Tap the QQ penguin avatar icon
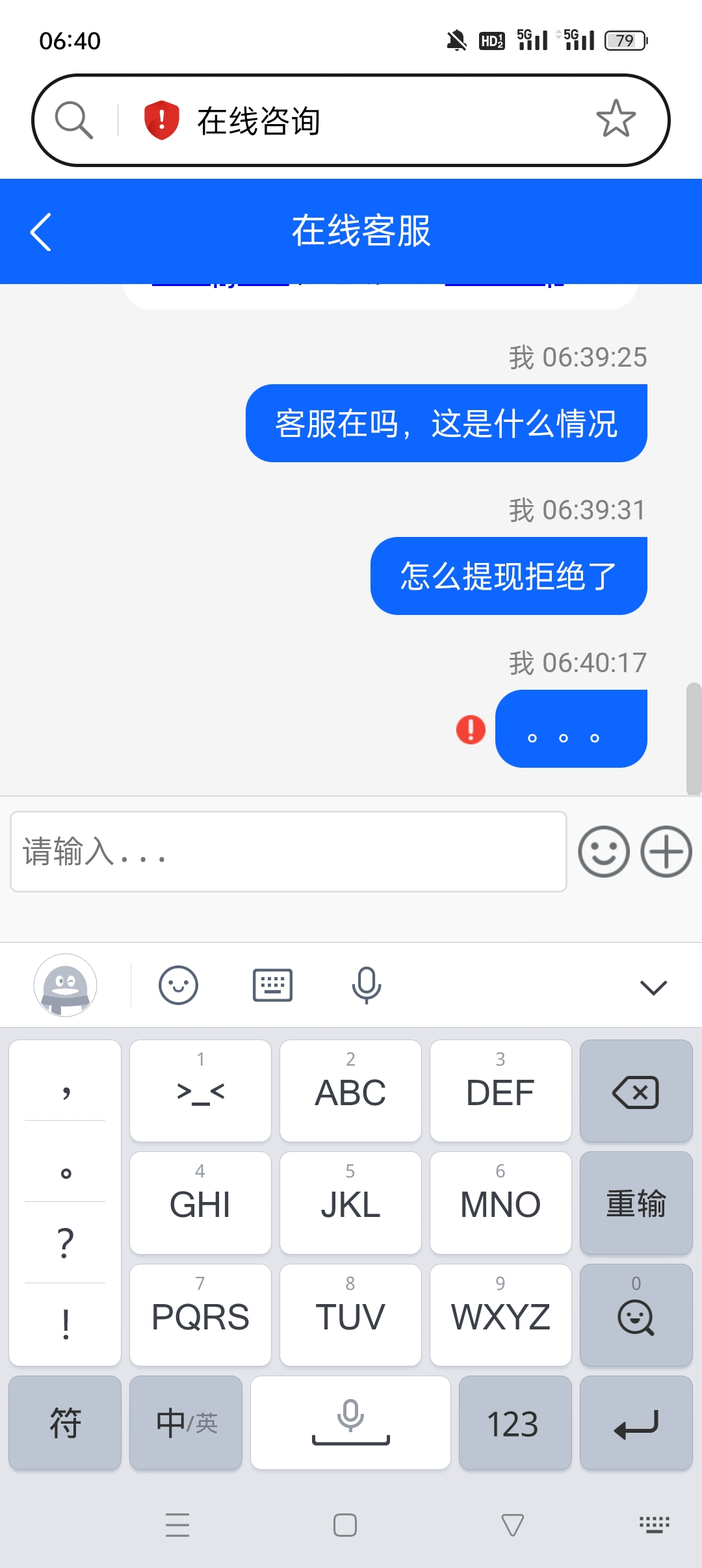The width and height of the screenshot is (702, 1568). click(65, 986)
